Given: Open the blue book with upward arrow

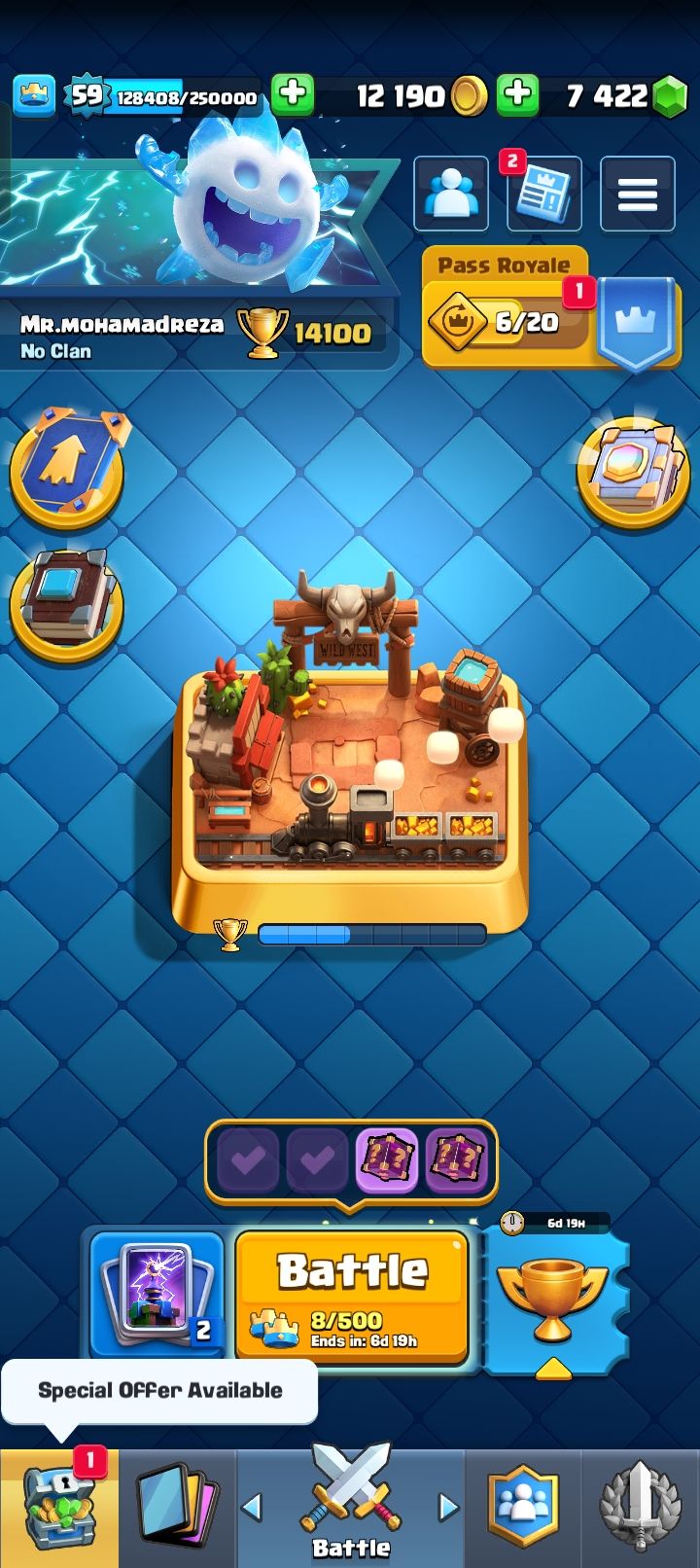Looking at the screenshot, I should (x=66, y=469).
